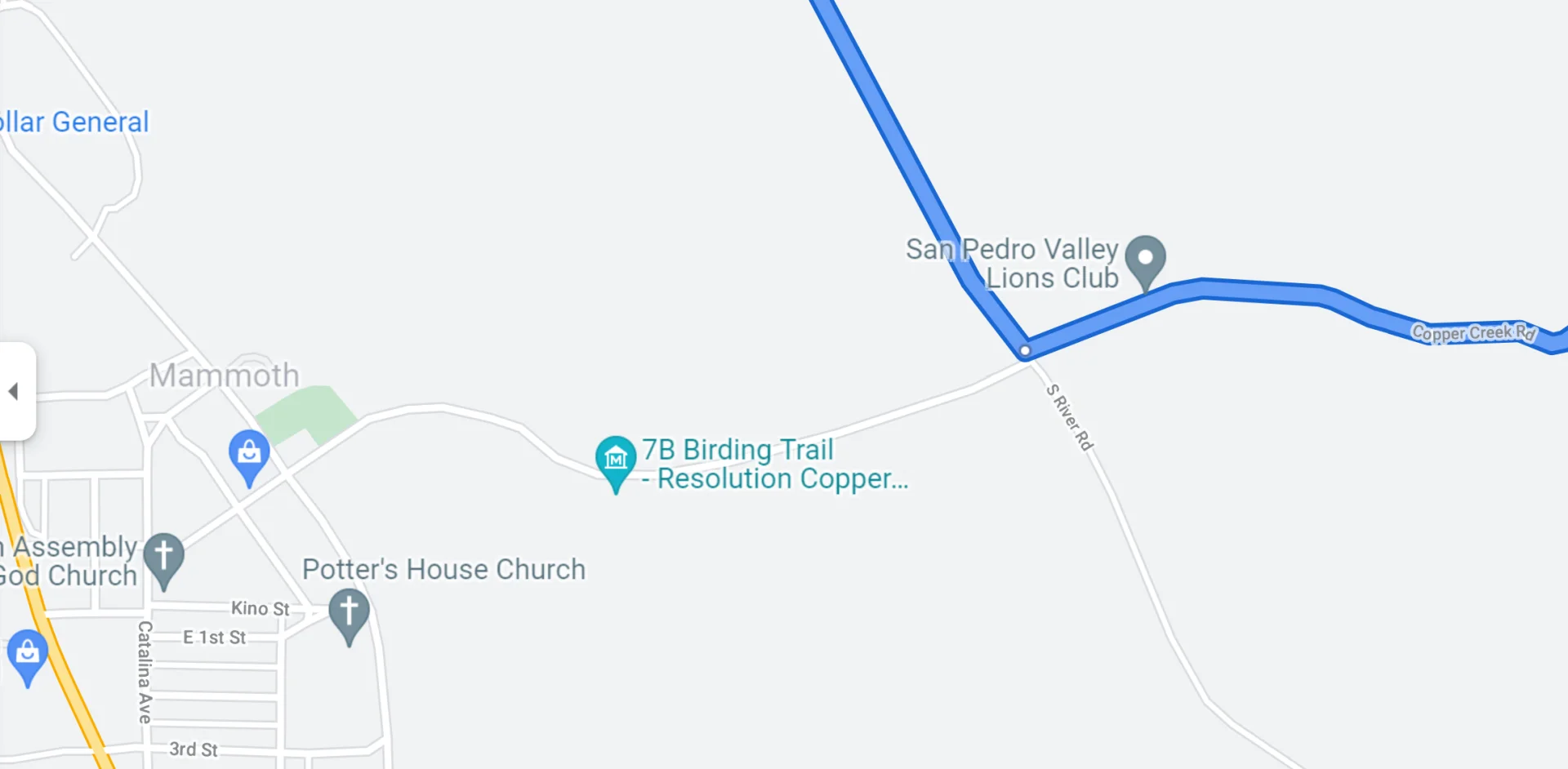Open San Pedro Valley Lions Club pin

tap(1145, 259)
